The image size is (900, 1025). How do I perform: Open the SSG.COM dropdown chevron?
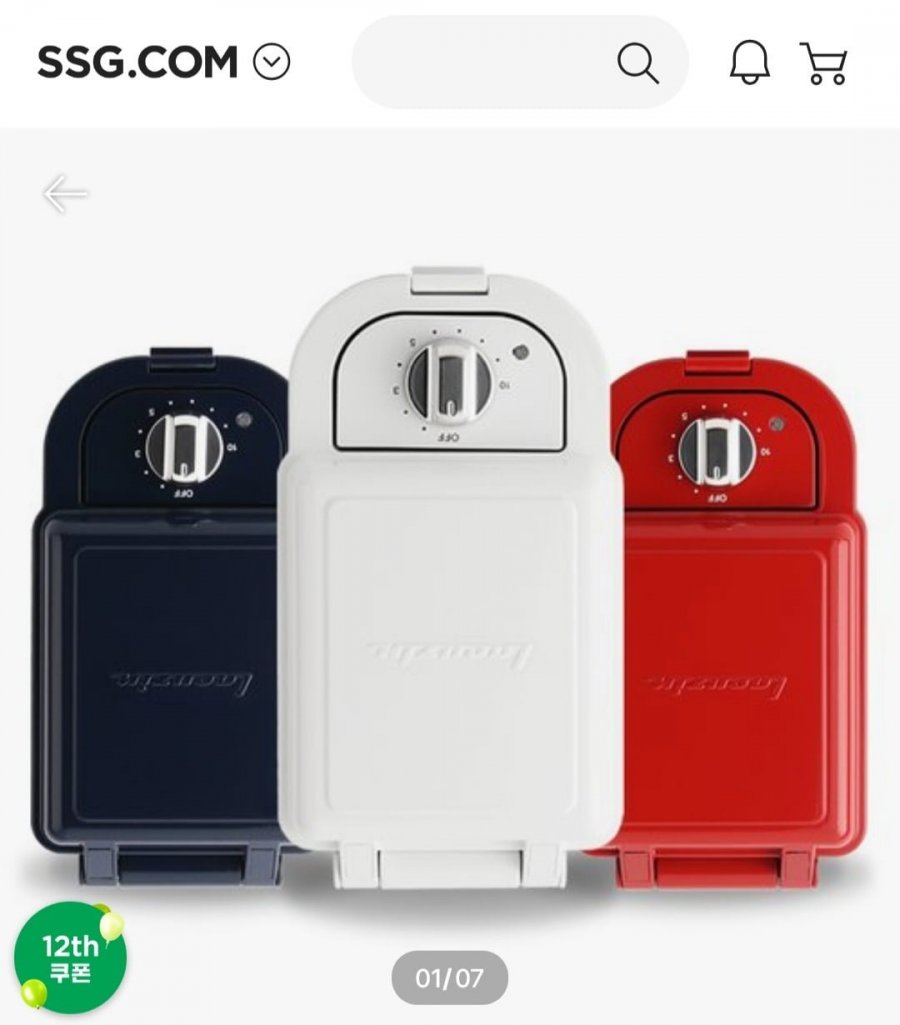click(x=271, y=63)
